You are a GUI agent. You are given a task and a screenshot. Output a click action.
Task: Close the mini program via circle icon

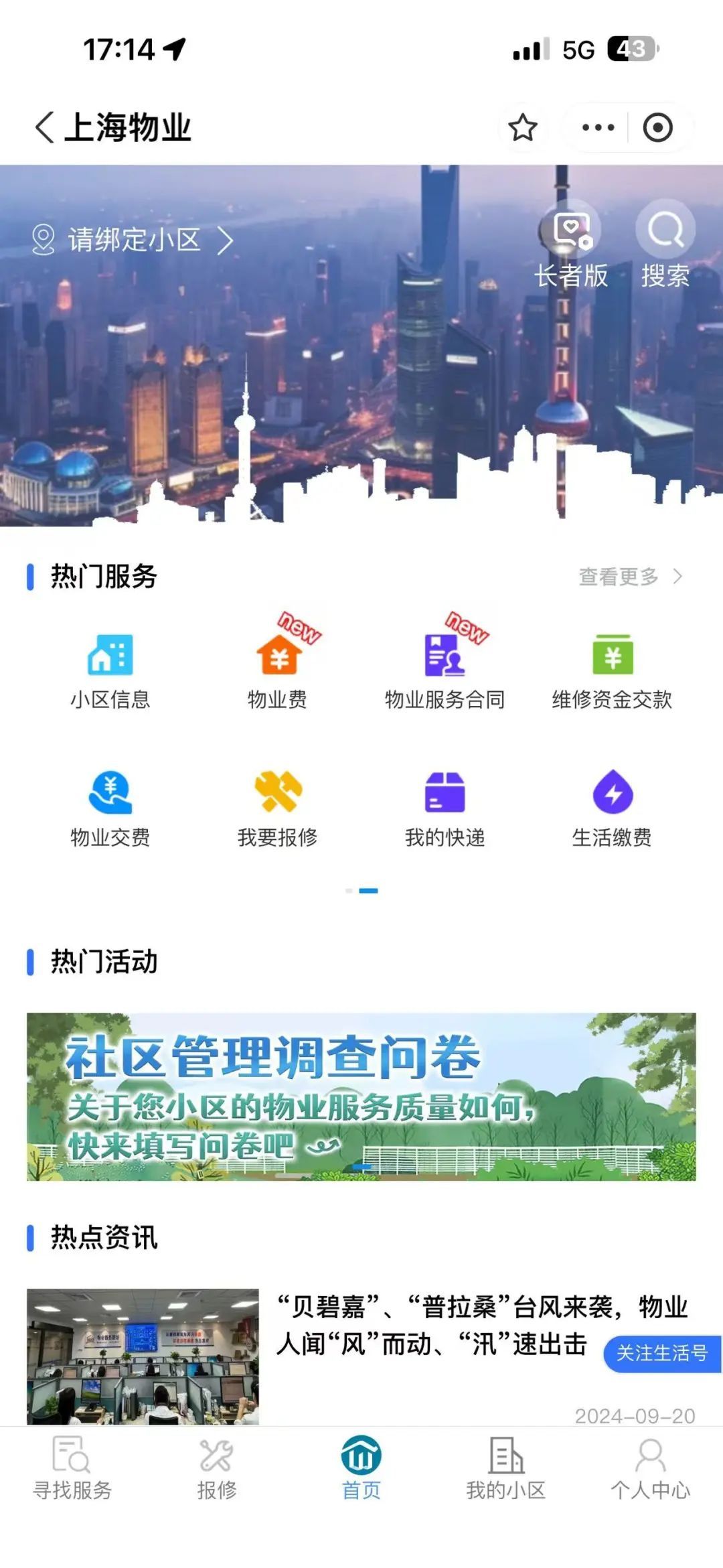657,127
